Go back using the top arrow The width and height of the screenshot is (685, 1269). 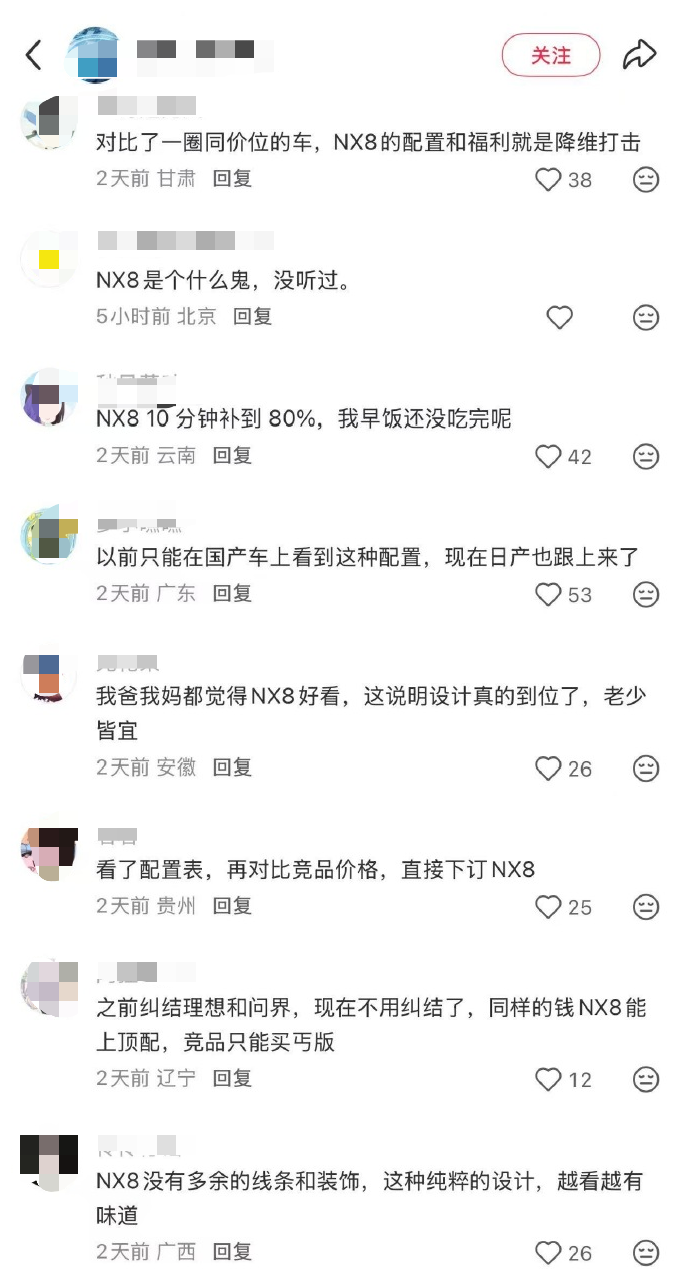[x=34, y=55]
